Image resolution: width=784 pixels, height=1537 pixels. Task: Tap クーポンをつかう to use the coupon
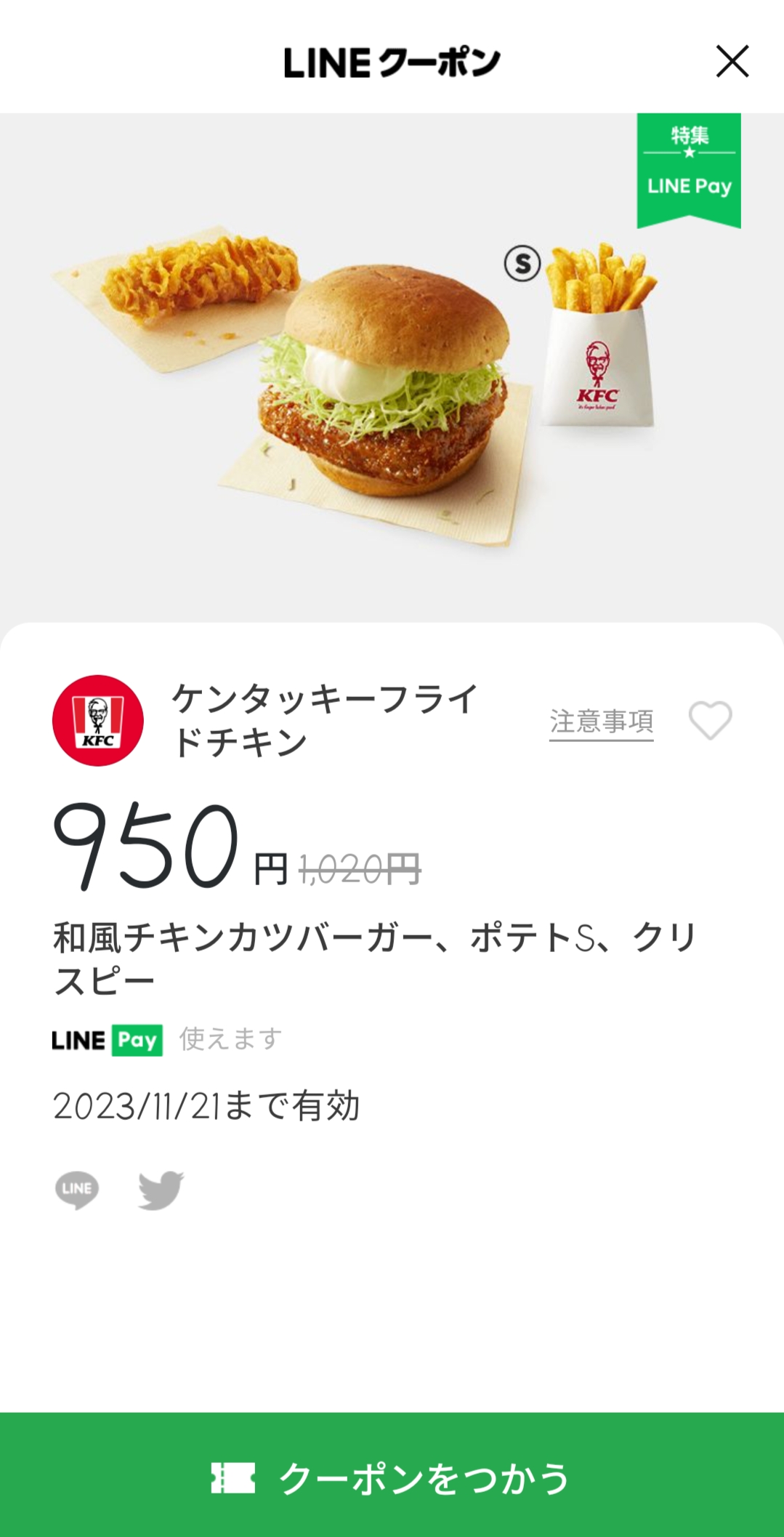click(x=392, y=1477)
